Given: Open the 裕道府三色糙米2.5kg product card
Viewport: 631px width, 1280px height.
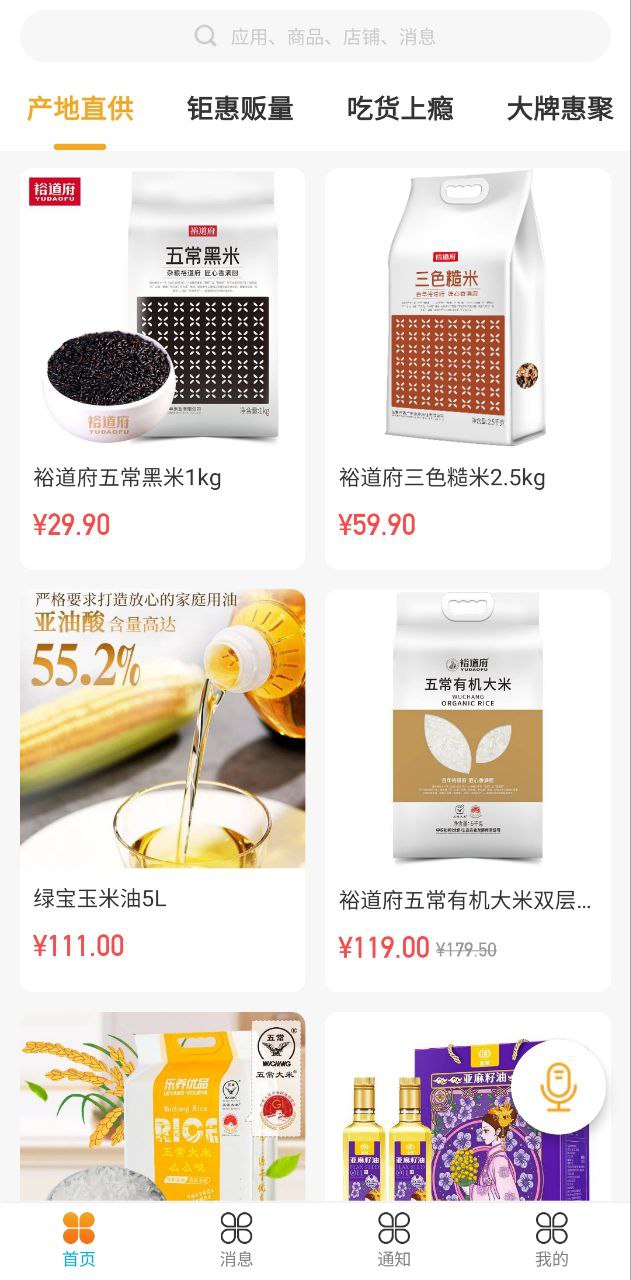Looking at the screenshot, I should click(x=467, y=368).
